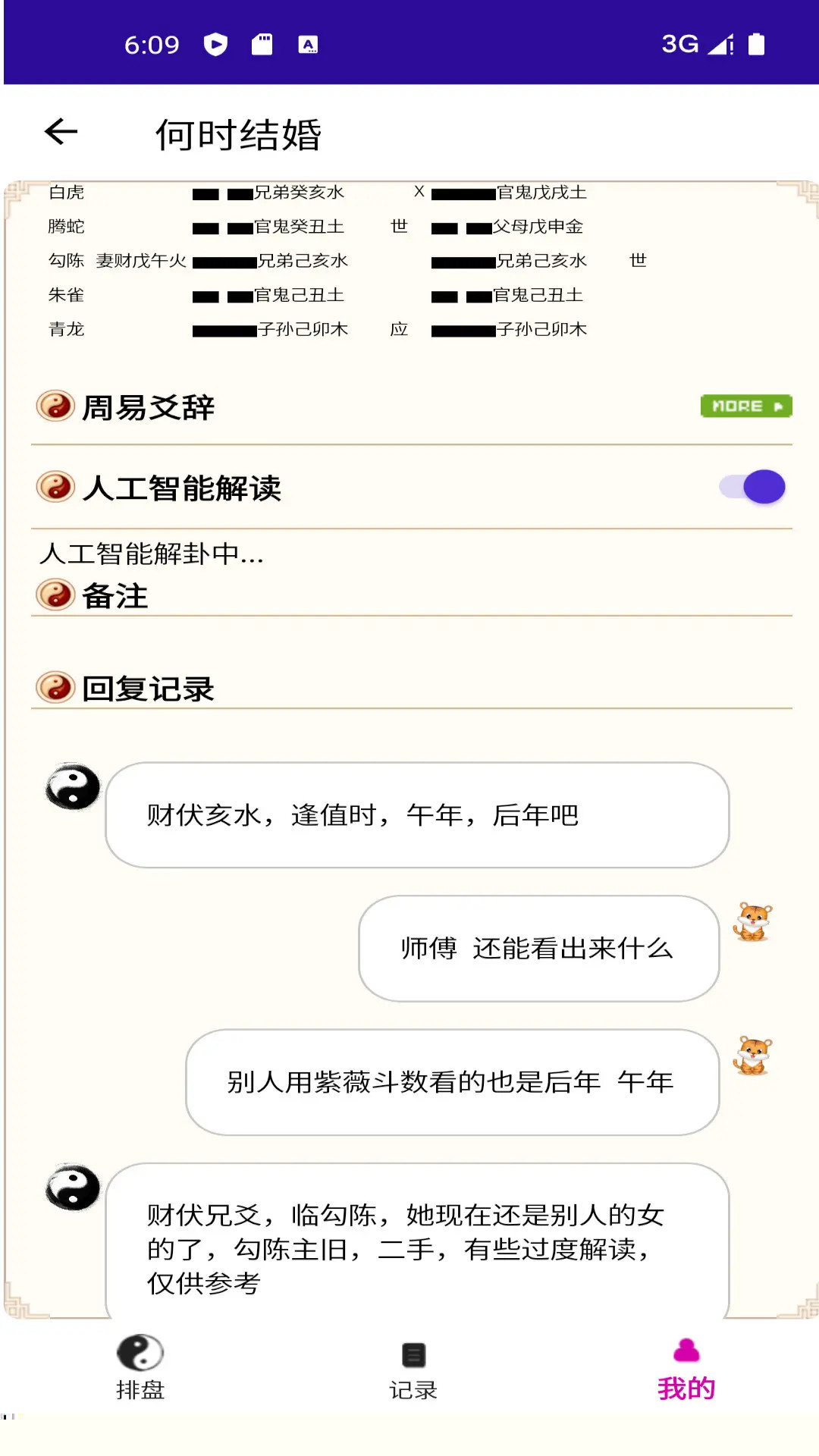Open MORE for 周易爻辞
This screenshot has height=1456, width=819.
pyautogui.click(x=745, y=406)
